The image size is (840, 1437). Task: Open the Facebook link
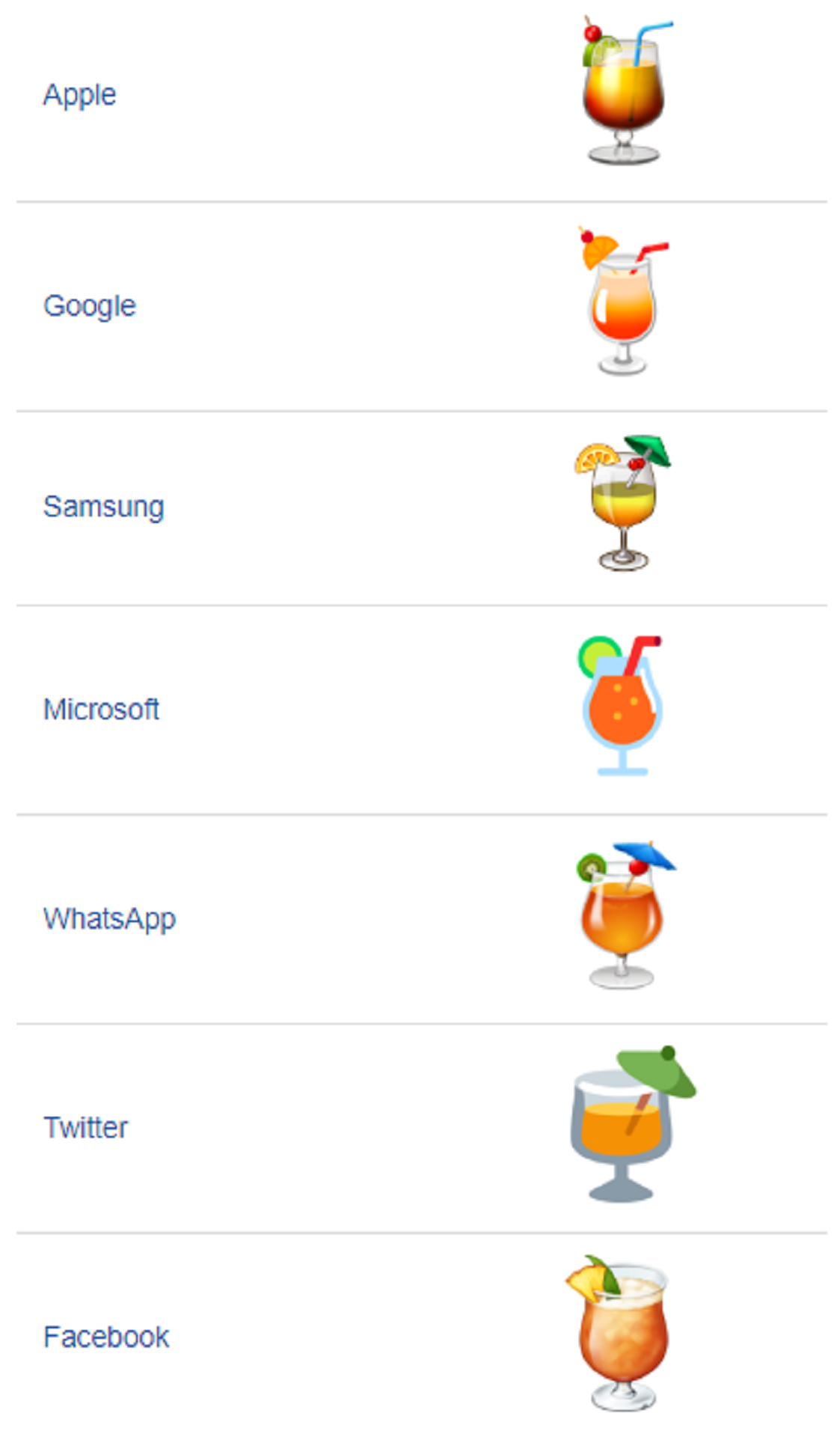[x=106, y=1337]
